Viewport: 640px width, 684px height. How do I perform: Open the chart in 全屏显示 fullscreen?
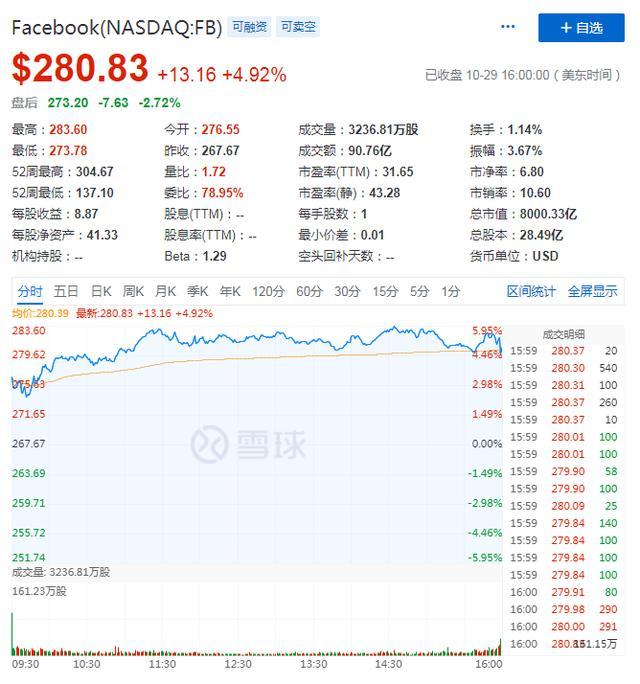(592, 291)
